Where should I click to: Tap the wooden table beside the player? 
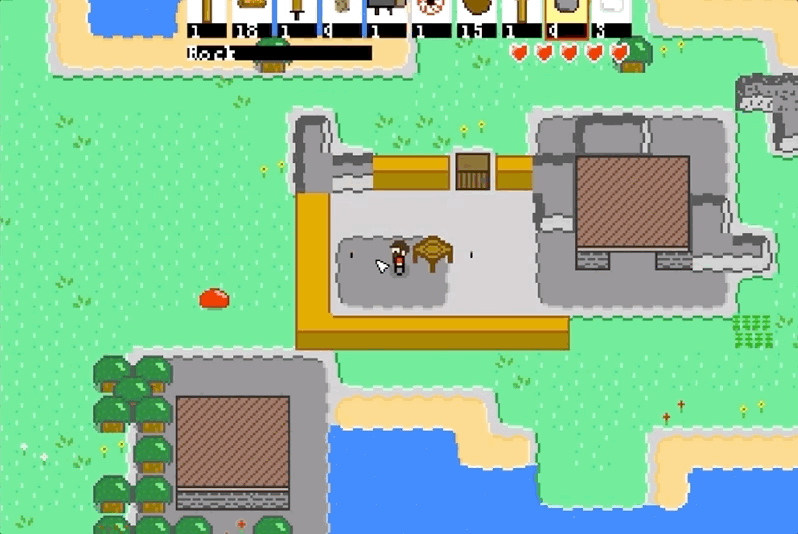point(433,252)
